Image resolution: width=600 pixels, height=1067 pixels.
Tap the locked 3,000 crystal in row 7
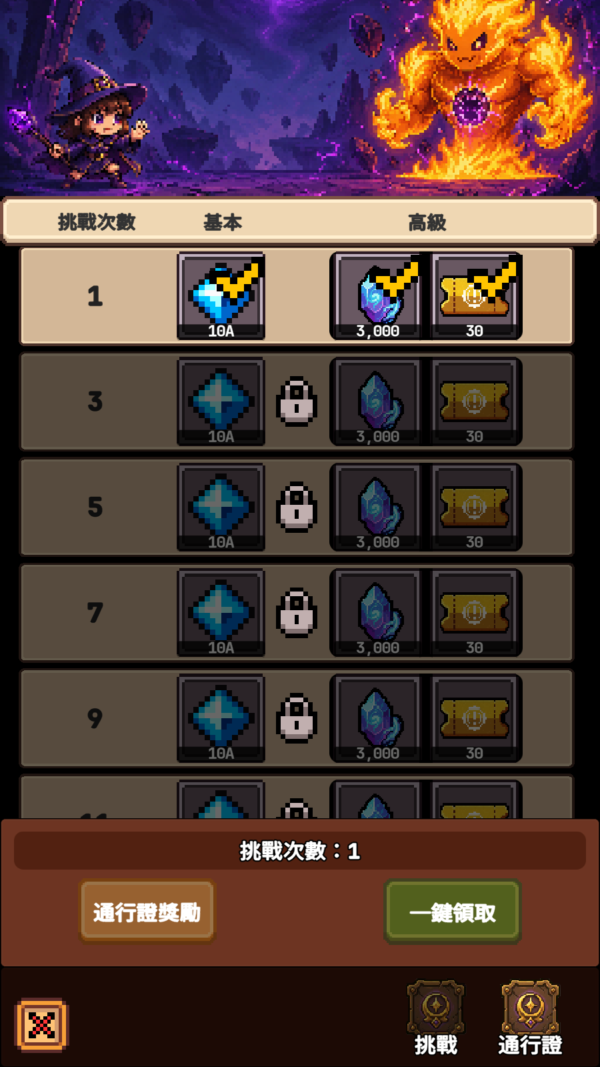(x=378, y=612)
